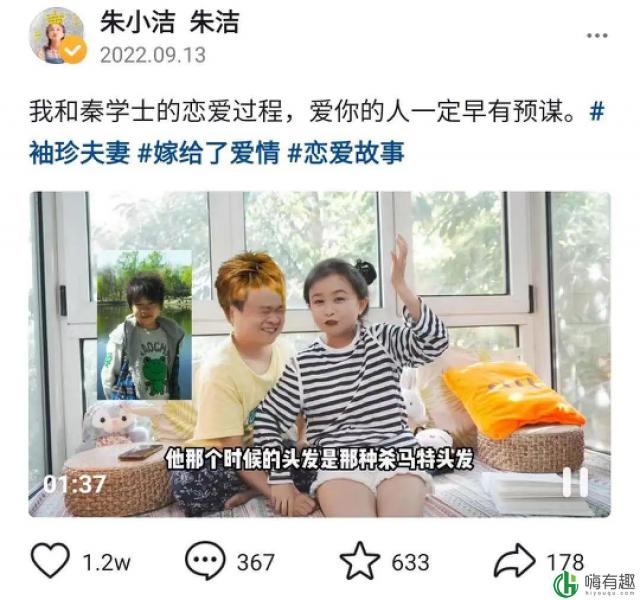Open 朱小洁's profile avatar

point(57,35)
